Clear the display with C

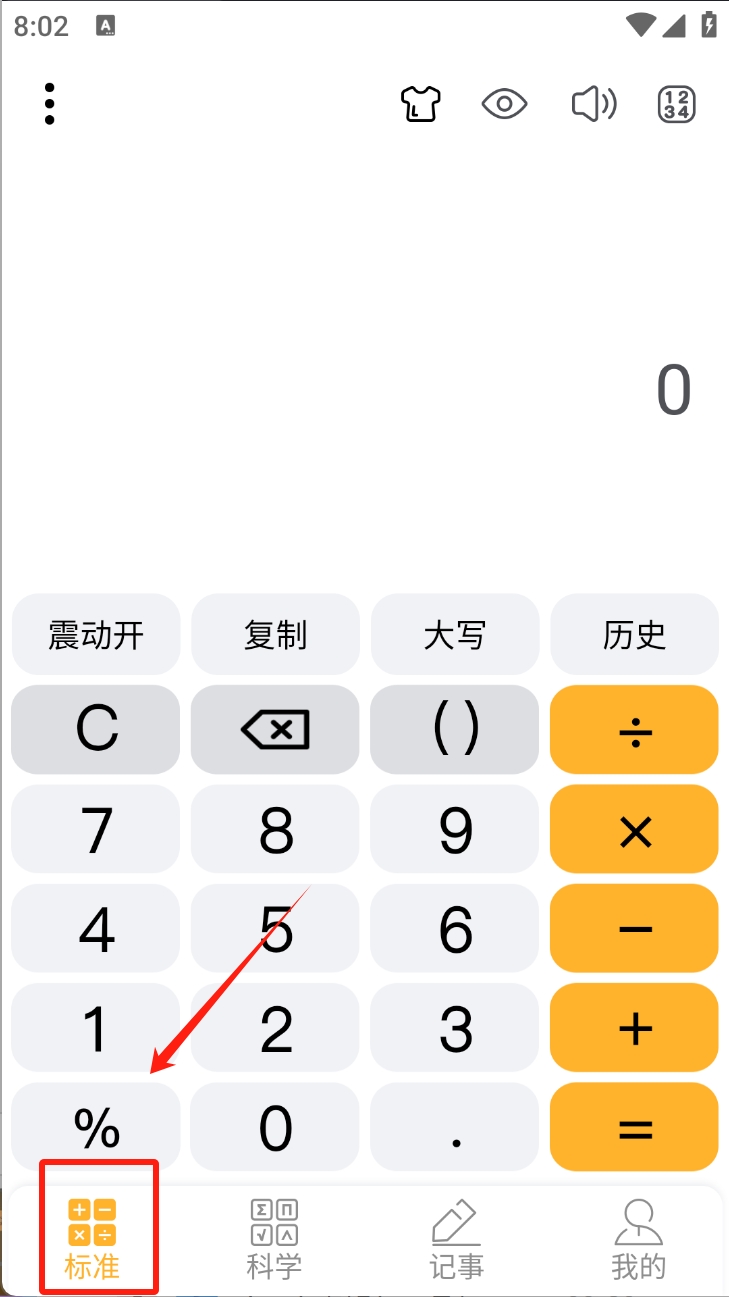(96, 729)
